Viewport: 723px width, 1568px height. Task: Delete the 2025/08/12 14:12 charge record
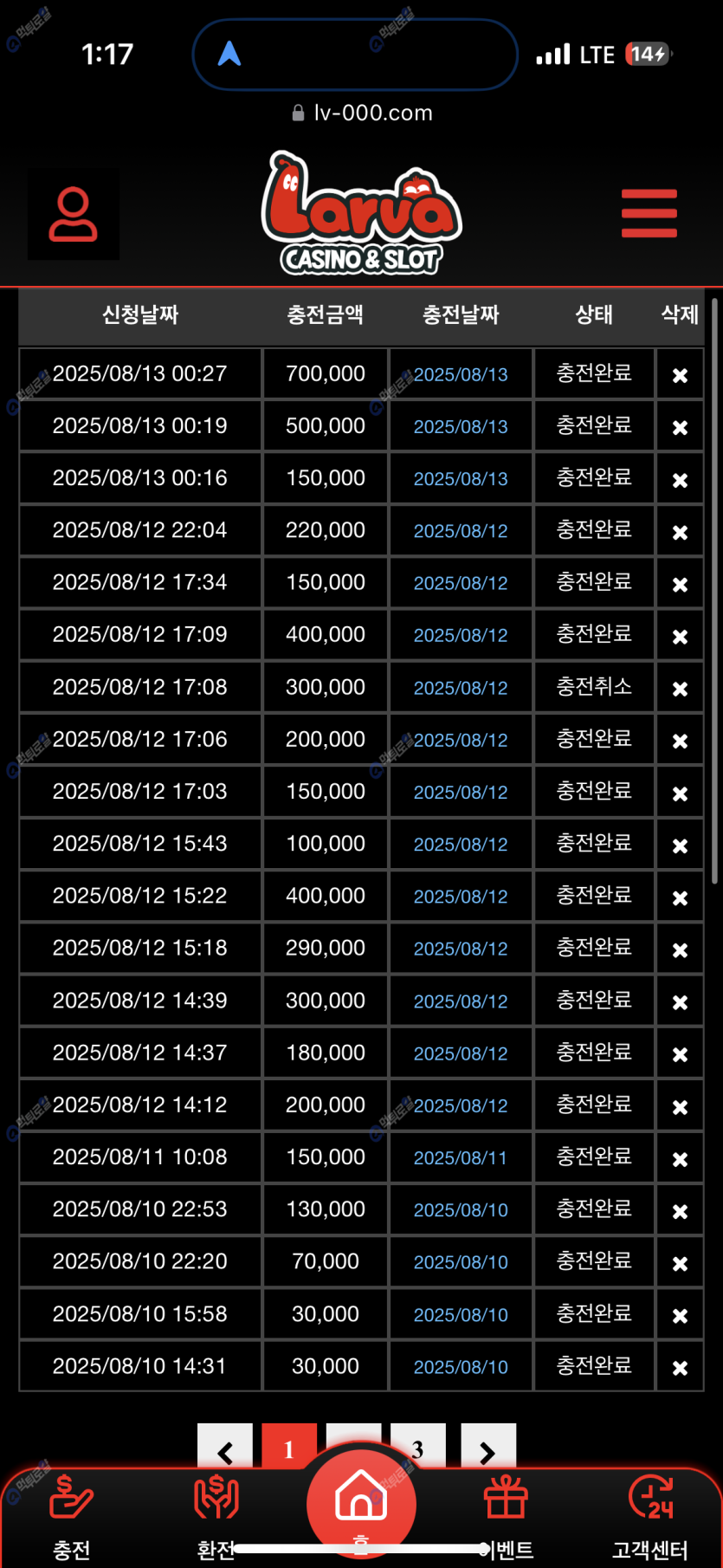pyautogui.click(x=680, y=1107)
